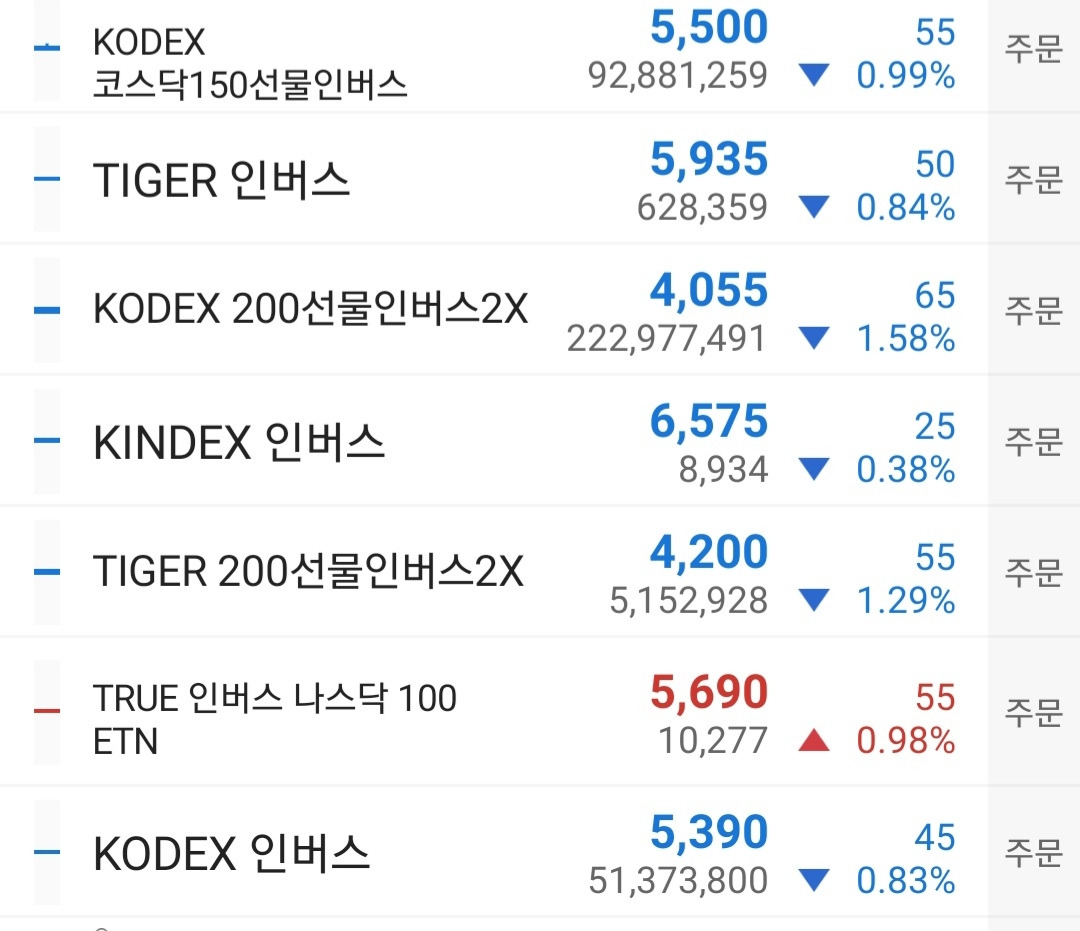Tap 주문 next to KINDEX 인버스
1080x931 pixels.
(x=1034, y=441)
